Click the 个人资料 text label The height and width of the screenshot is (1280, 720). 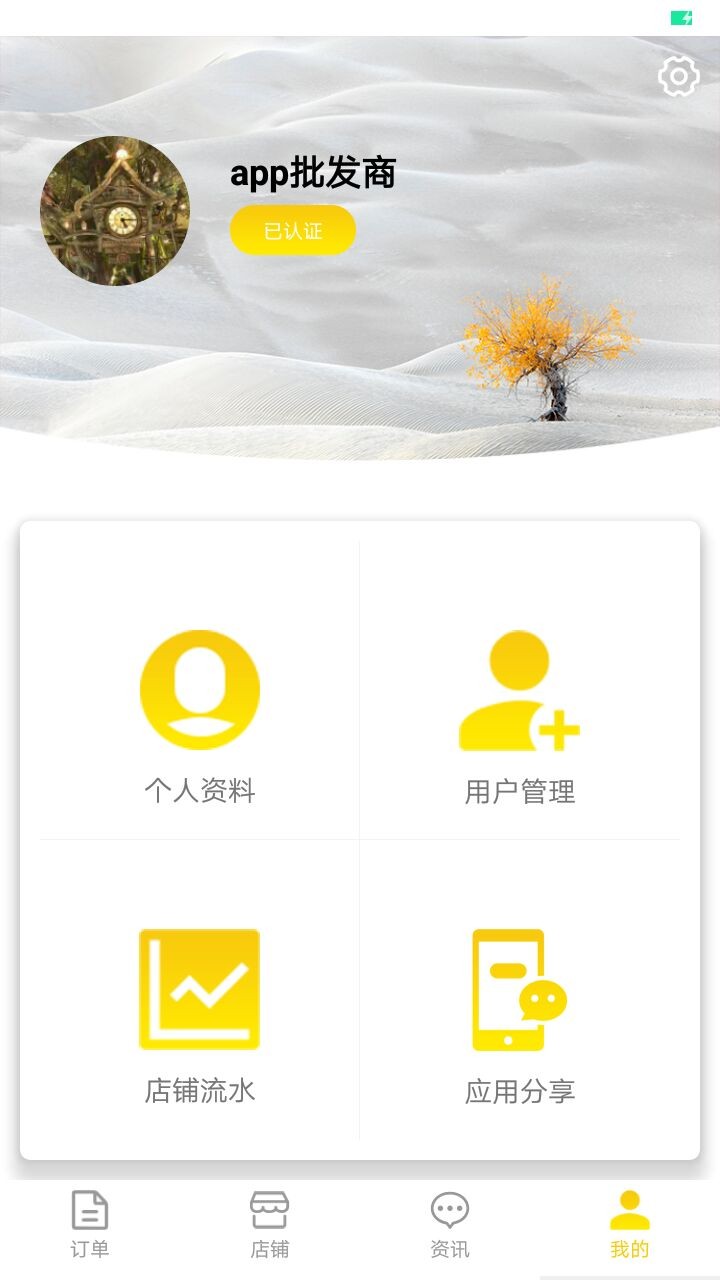198,790
